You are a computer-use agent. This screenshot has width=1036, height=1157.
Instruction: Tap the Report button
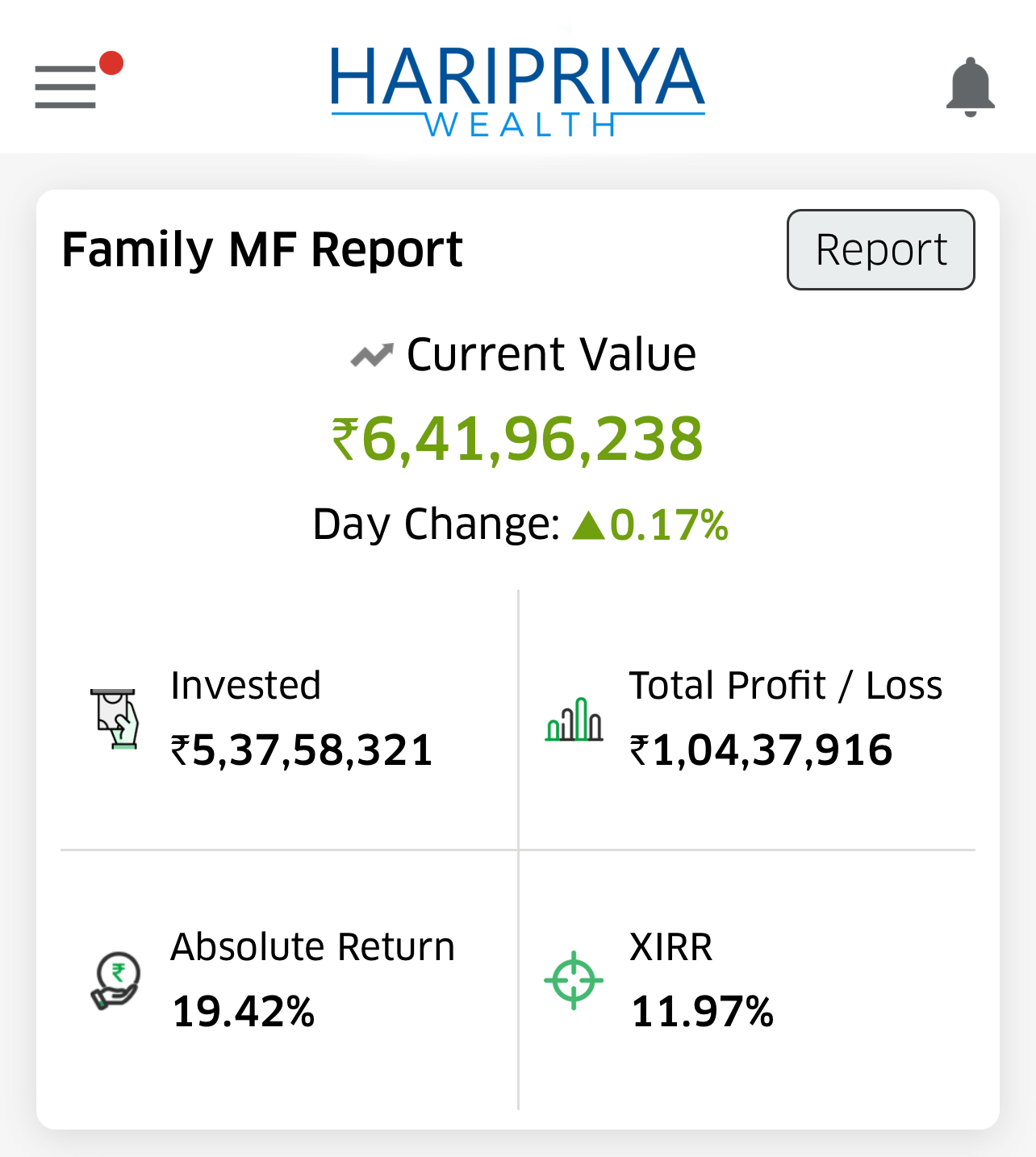coord(880,249)
